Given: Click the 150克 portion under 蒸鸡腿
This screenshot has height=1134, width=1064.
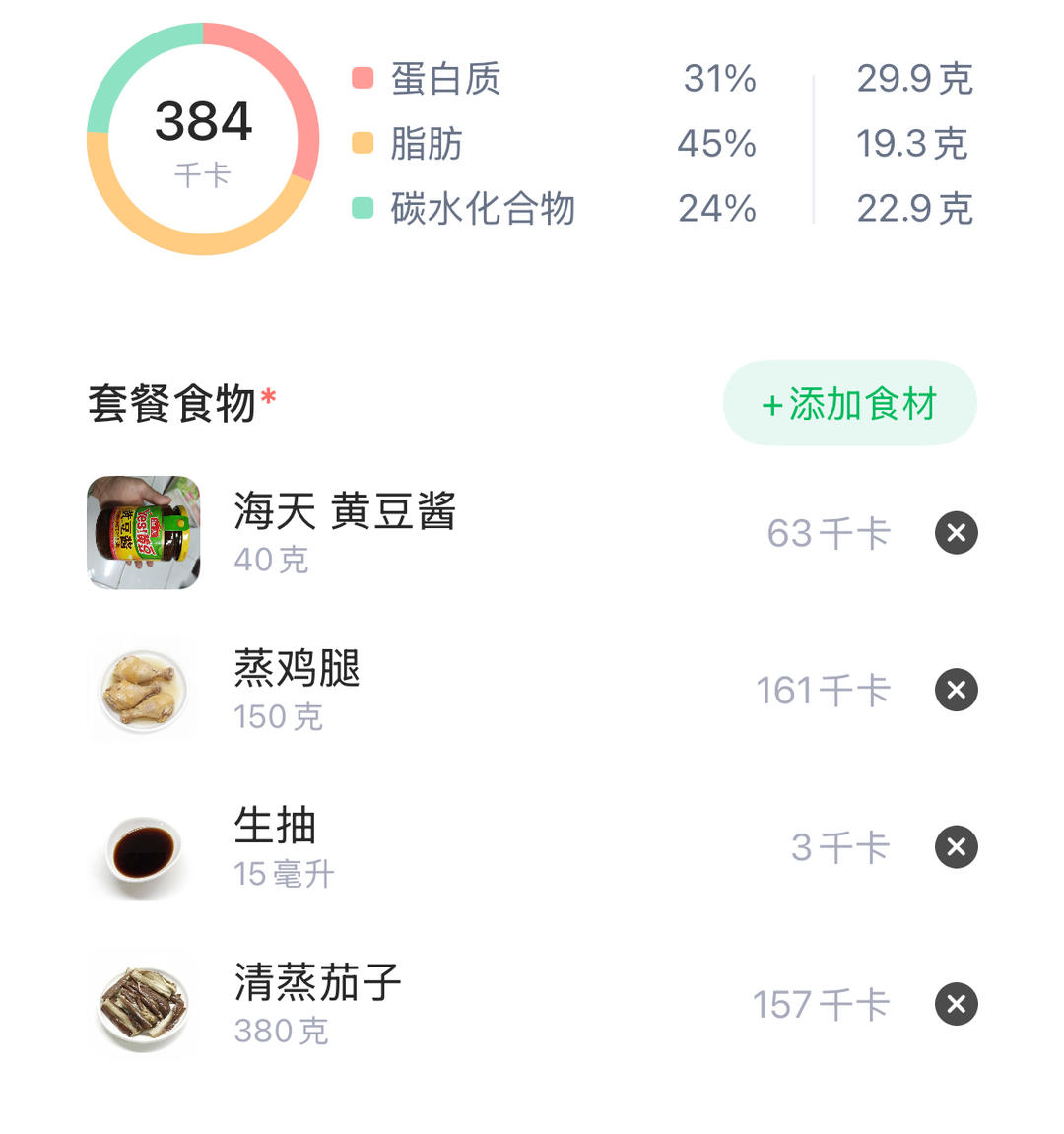Looking at the screenshot, I should [x=276, y=719].
